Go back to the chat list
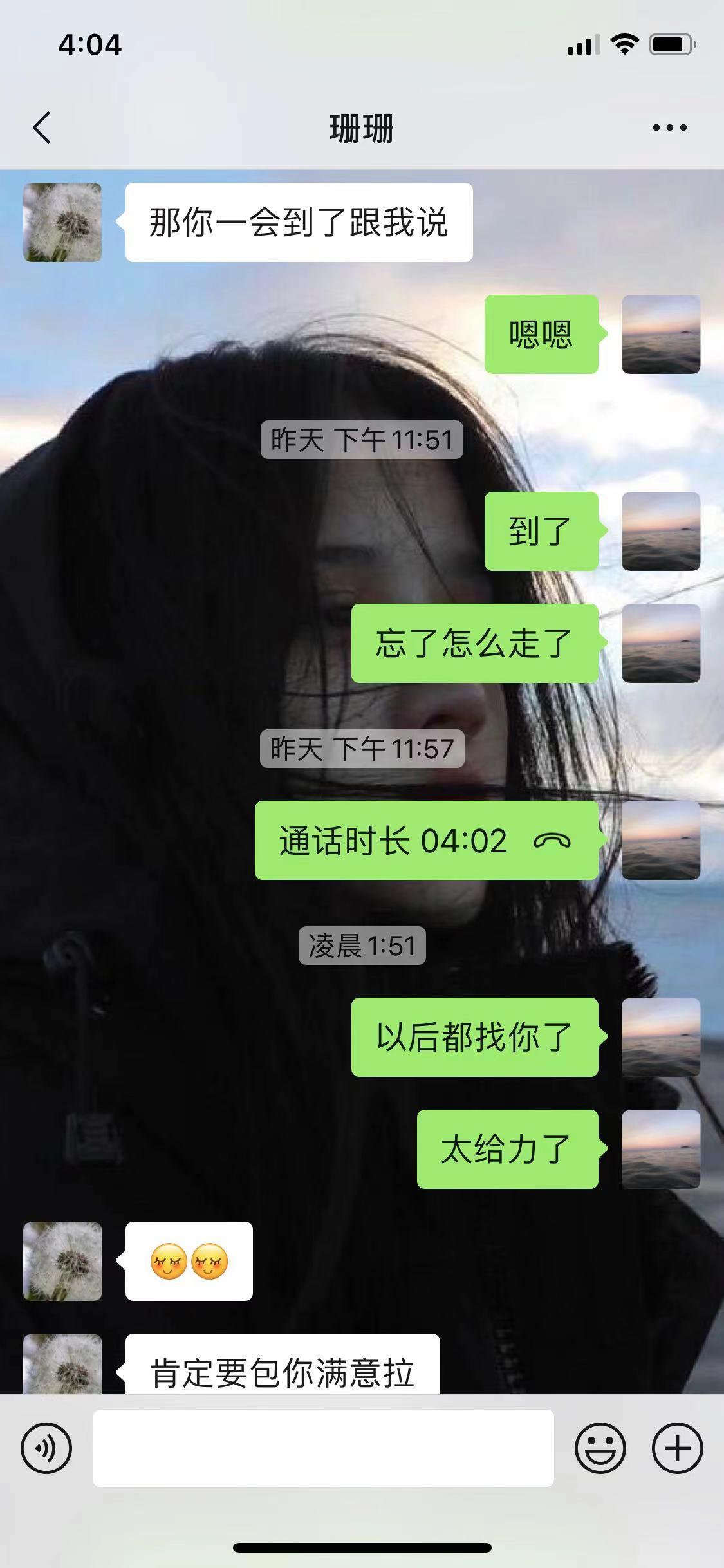 coord(42,127)
